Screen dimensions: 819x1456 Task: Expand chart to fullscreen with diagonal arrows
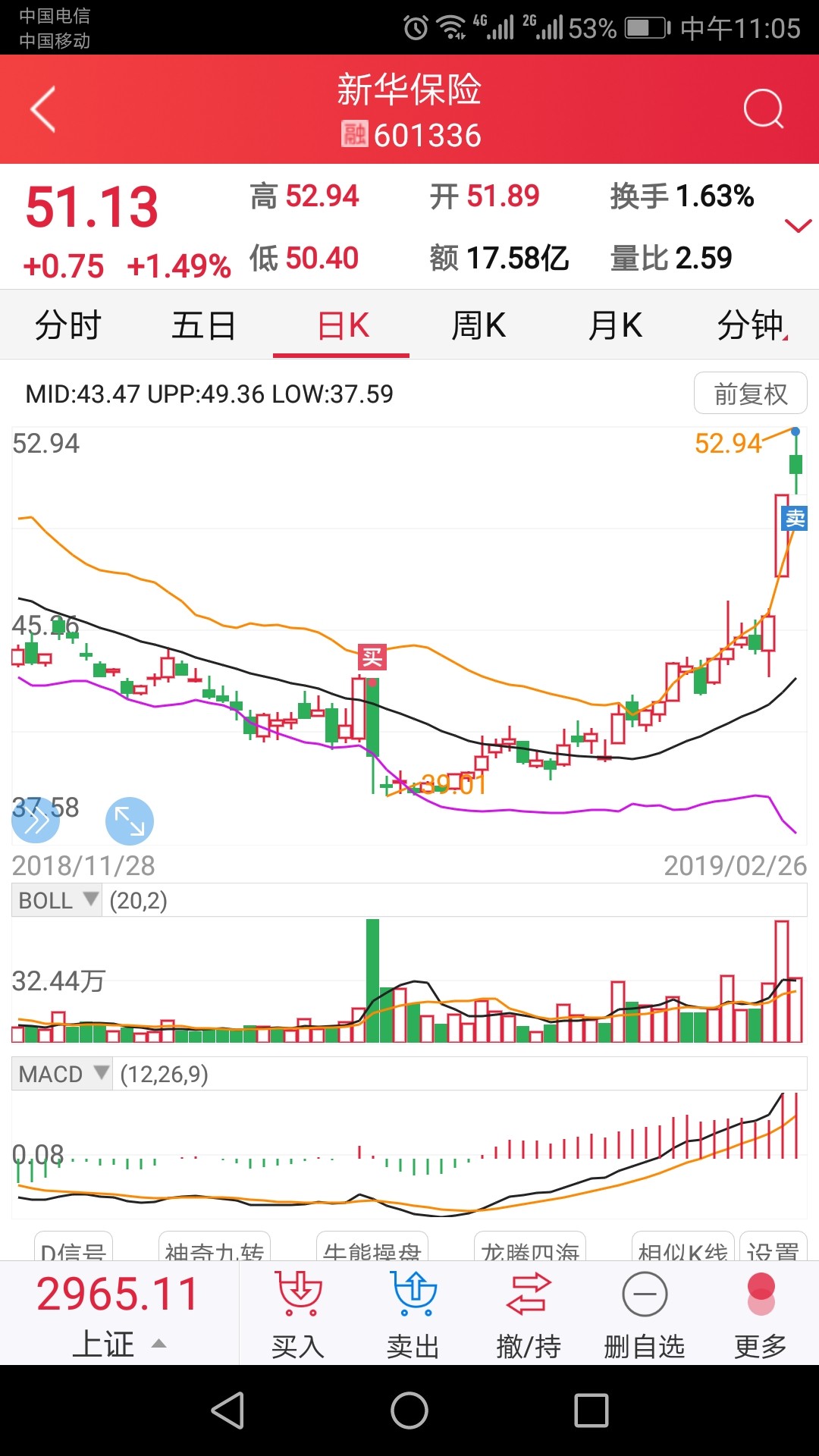coord(130,821)
